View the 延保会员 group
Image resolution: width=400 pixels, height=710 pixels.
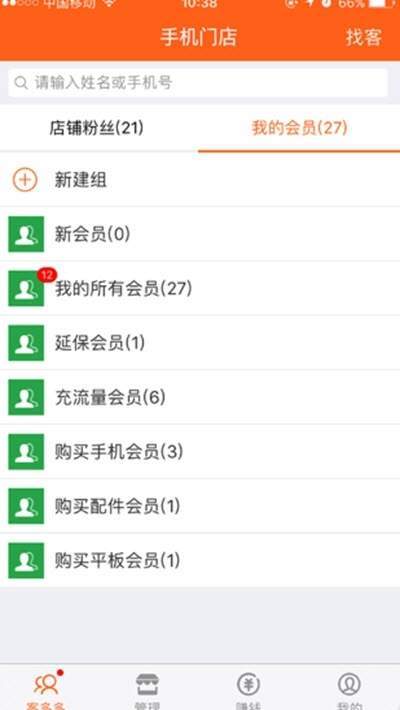point(200,343)
